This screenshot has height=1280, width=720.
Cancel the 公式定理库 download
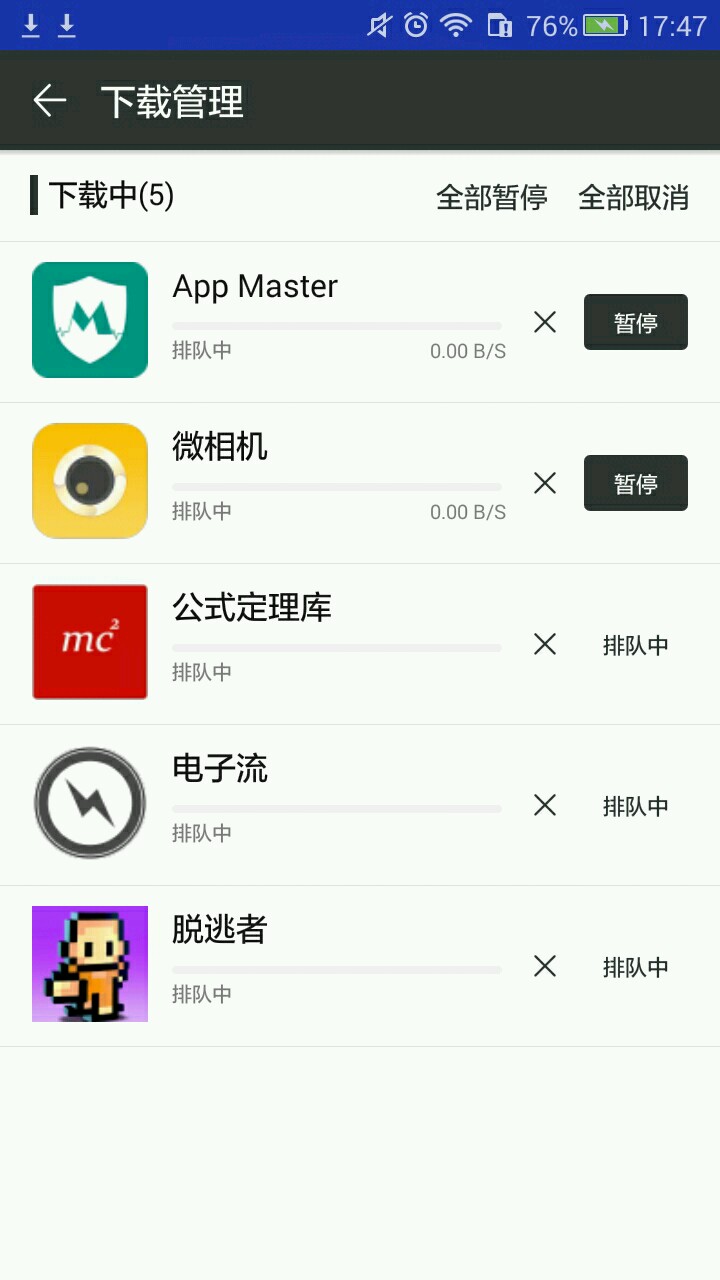545,644
